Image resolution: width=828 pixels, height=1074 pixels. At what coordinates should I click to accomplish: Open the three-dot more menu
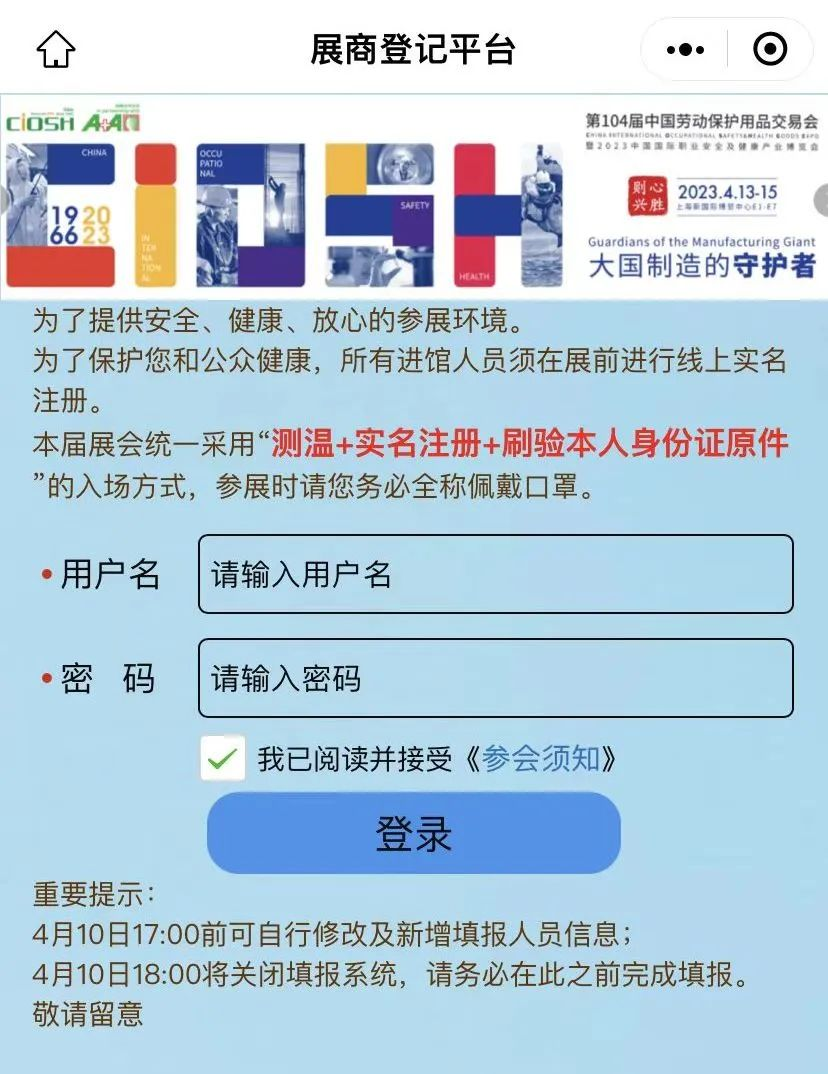tap(685, 49)
